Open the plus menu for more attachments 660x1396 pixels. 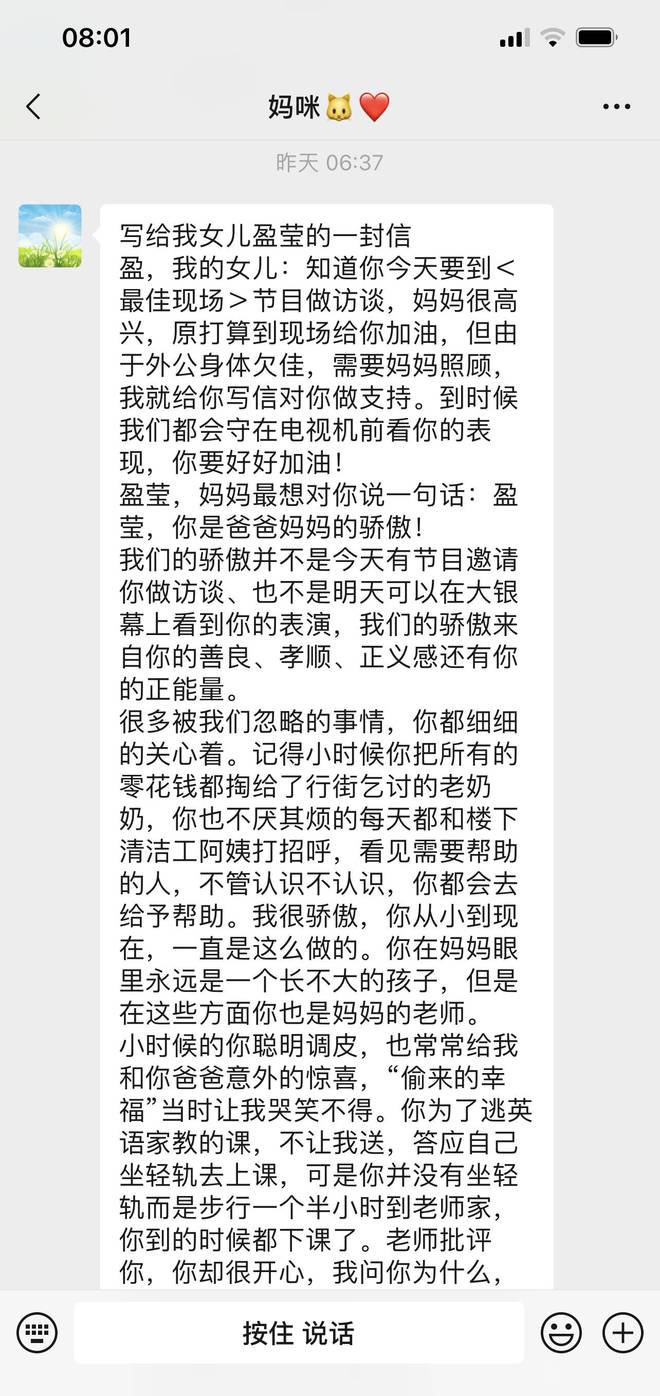tap(622, 1333)
